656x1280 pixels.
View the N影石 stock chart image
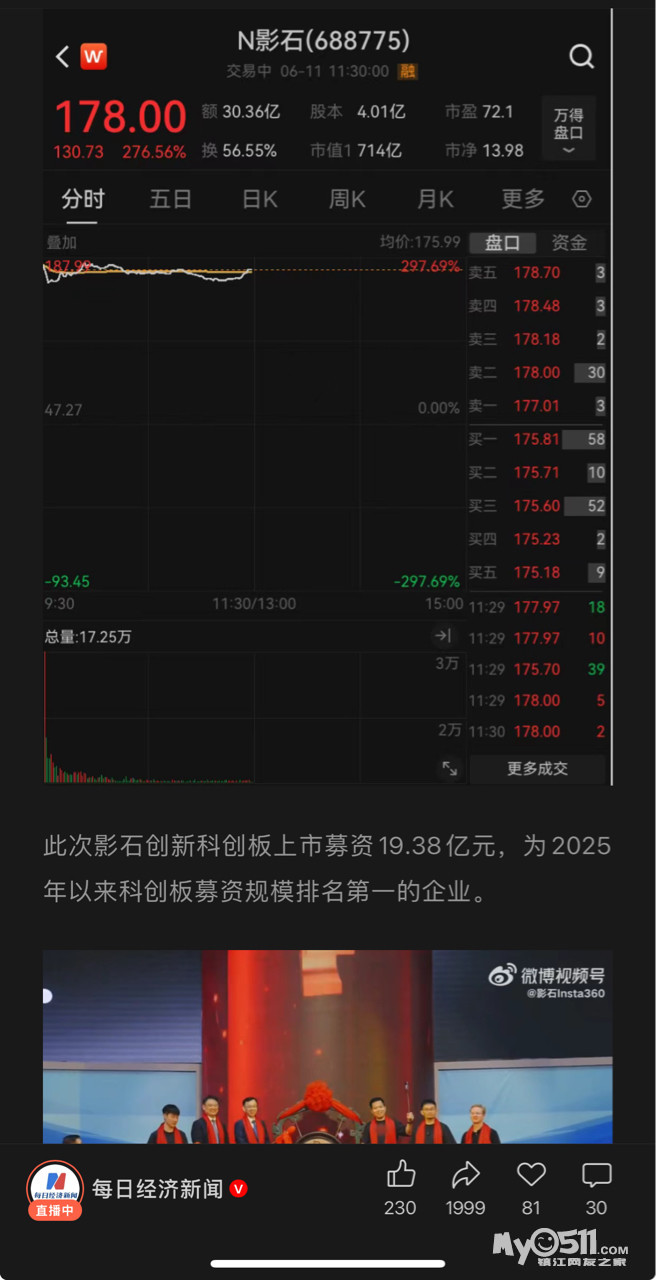coord(327,400)
